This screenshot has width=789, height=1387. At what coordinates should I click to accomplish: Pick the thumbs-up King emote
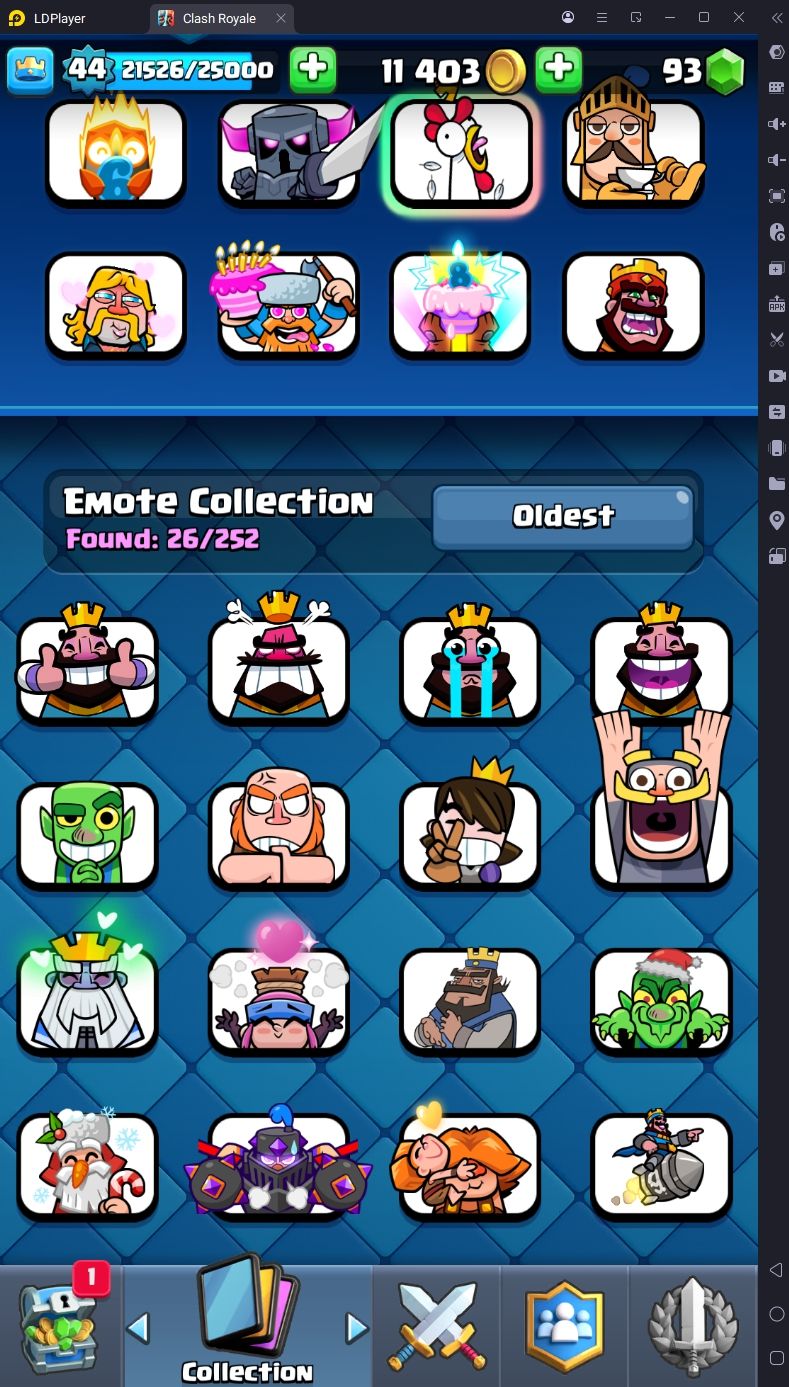pyautogui.click(x=88, y=668)
